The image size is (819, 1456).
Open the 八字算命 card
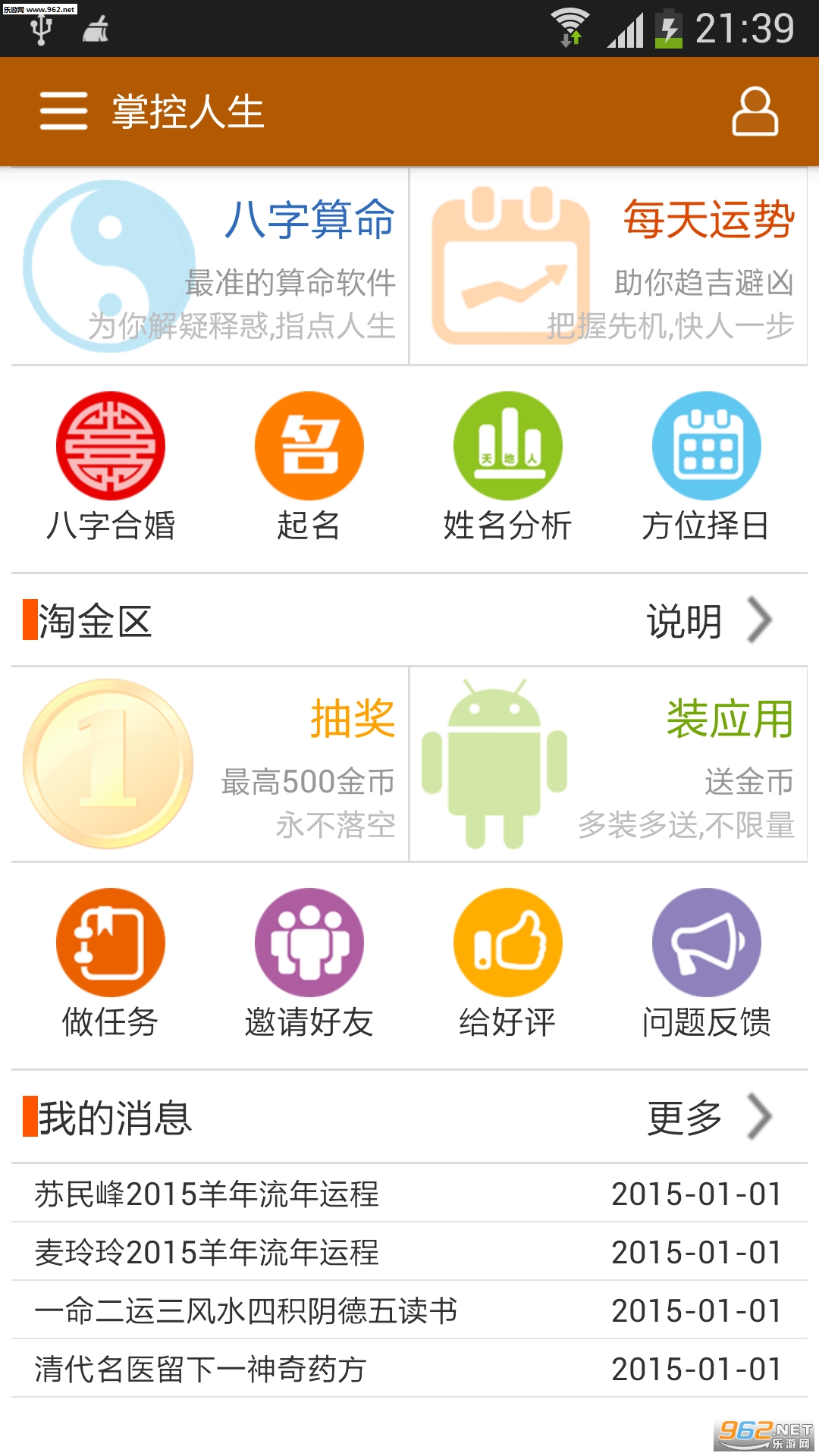click(210, 266)
